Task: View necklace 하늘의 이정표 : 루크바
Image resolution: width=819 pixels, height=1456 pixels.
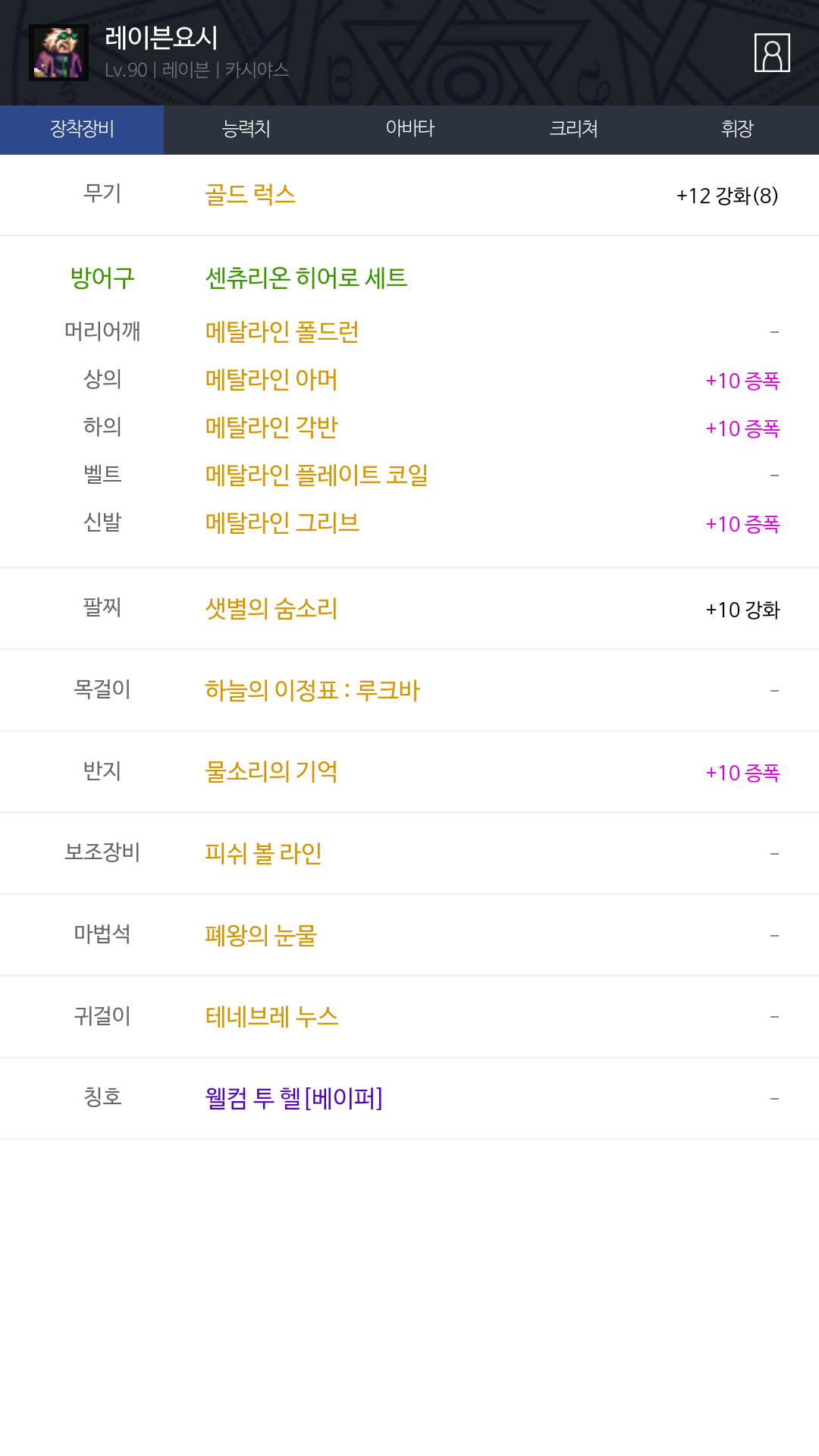Action: (312, 690)
